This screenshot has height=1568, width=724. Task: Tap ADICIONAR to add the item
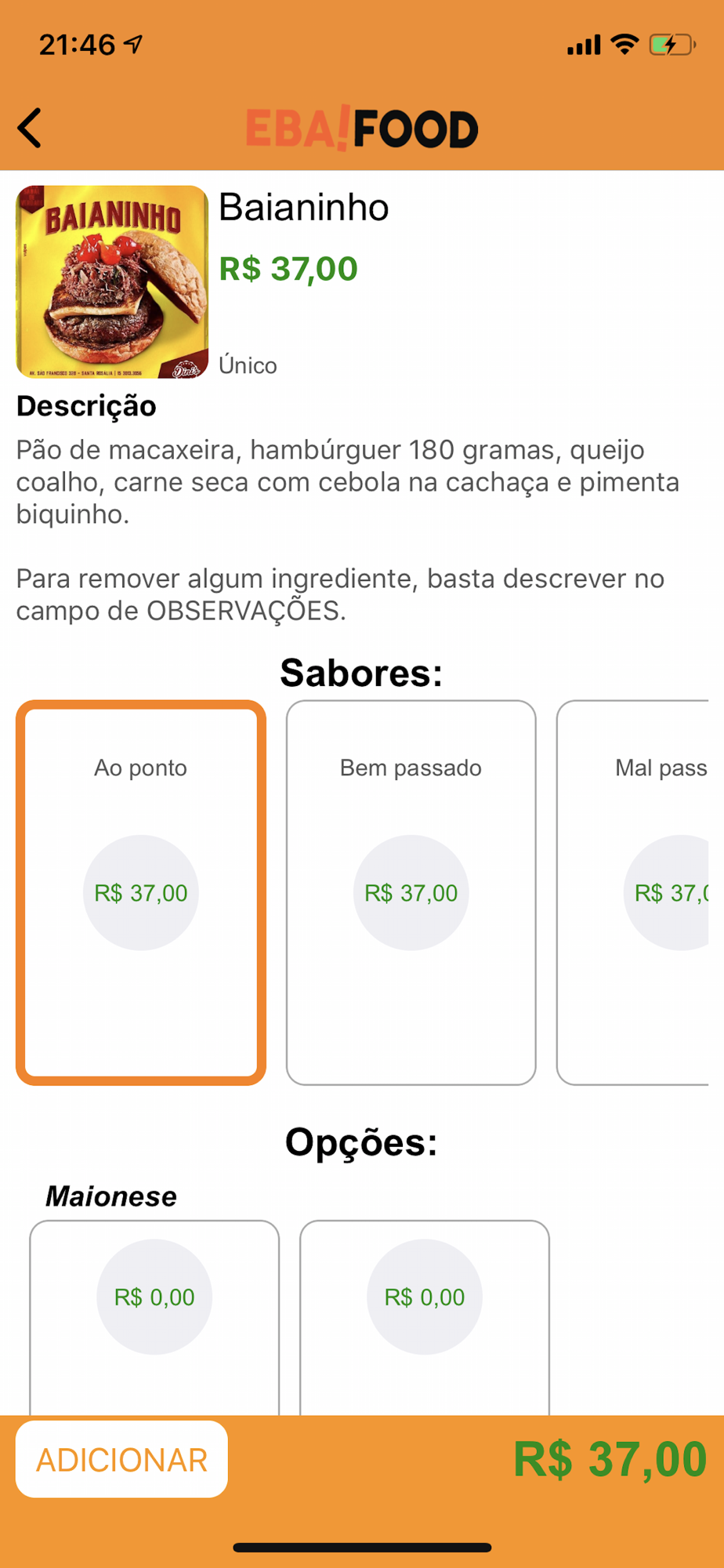pyautogui.click(x=121, y=1459)
